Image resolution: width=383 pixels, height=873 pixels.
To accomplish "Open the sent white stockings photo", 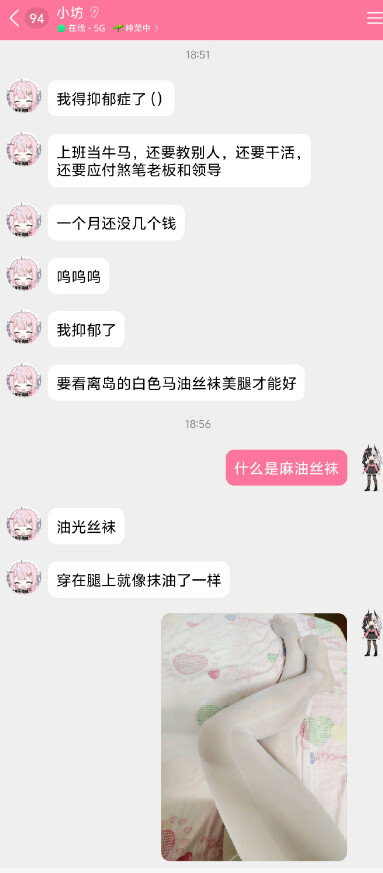I will point(254,737).
